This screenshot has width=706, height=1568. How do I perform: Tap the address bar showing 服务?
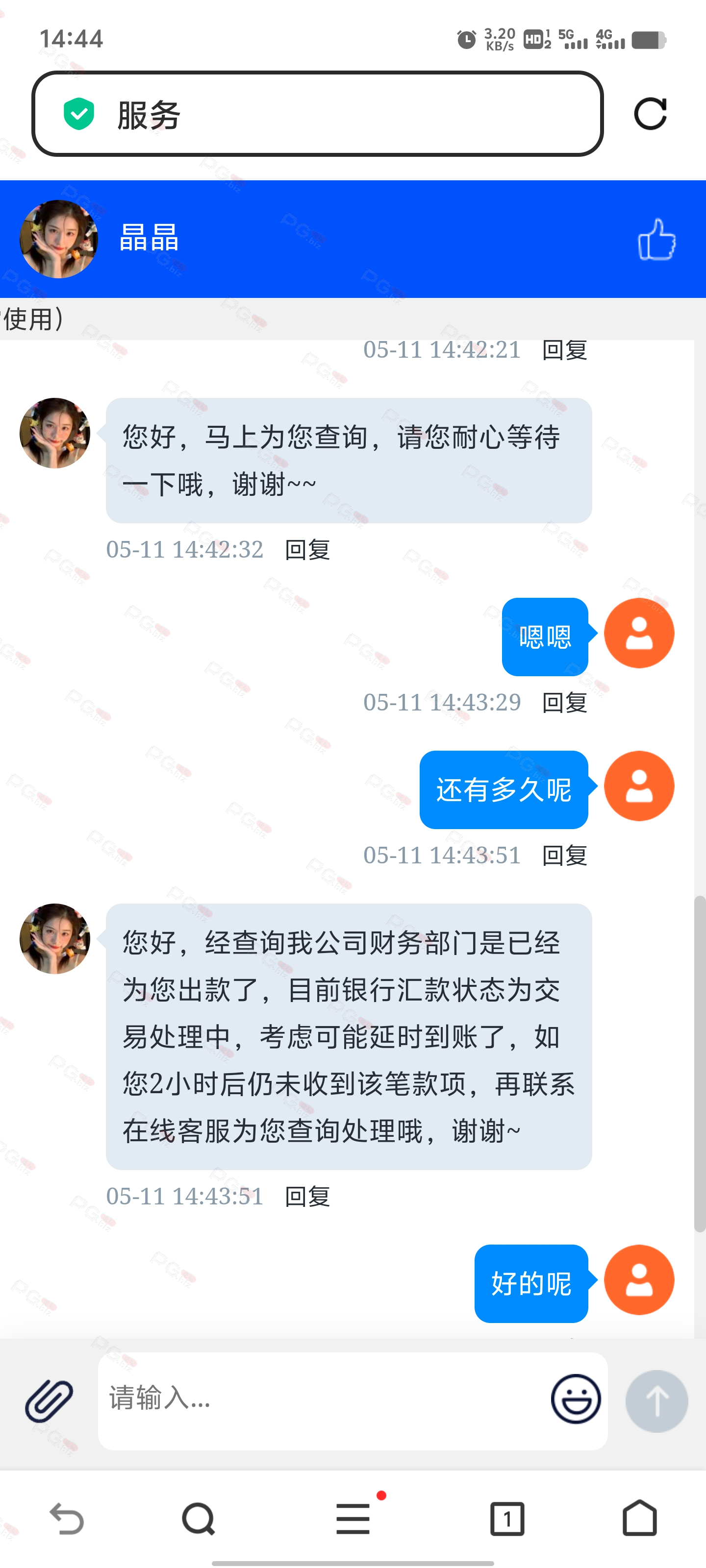point(317,114)
